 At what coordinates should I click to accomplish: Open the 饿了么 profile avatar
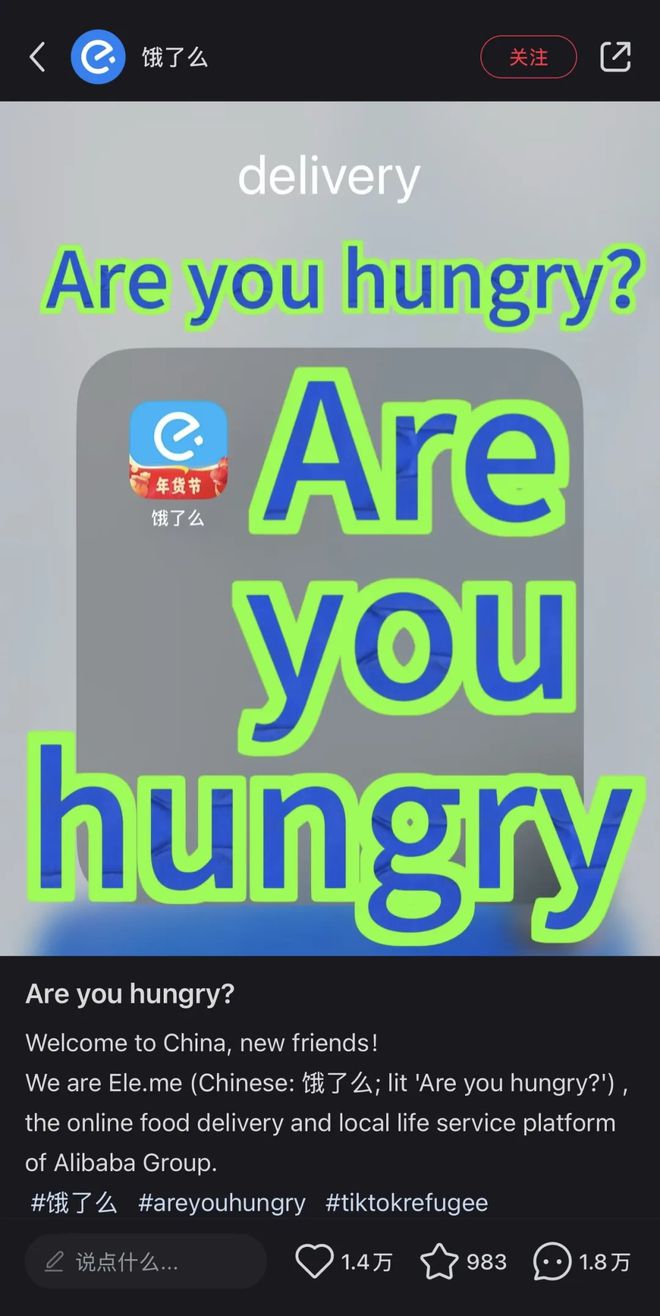pyautogui.click(x=97, y=57)
